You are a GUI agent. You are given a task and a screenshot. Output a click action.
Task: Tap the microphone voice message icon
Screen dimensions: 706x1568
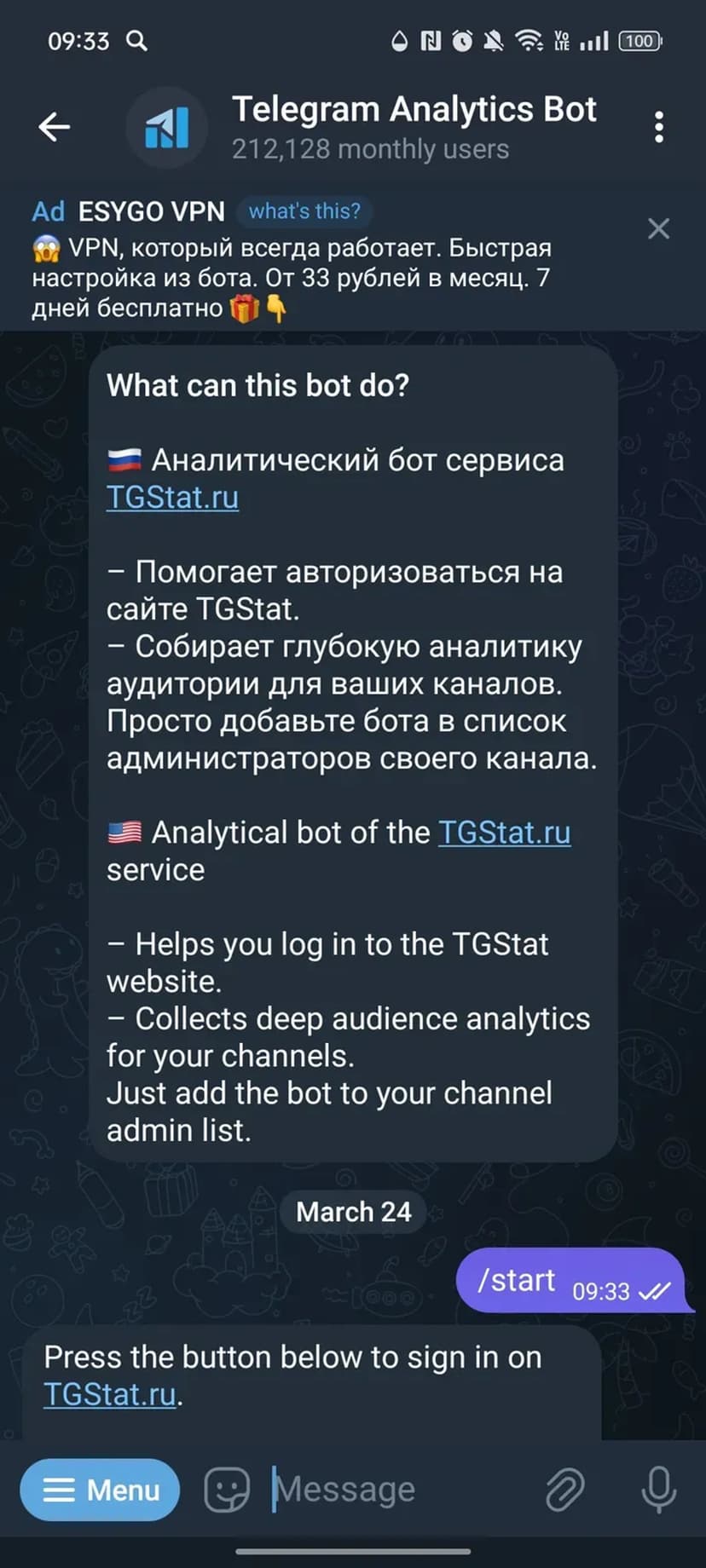pos(658,1490)
